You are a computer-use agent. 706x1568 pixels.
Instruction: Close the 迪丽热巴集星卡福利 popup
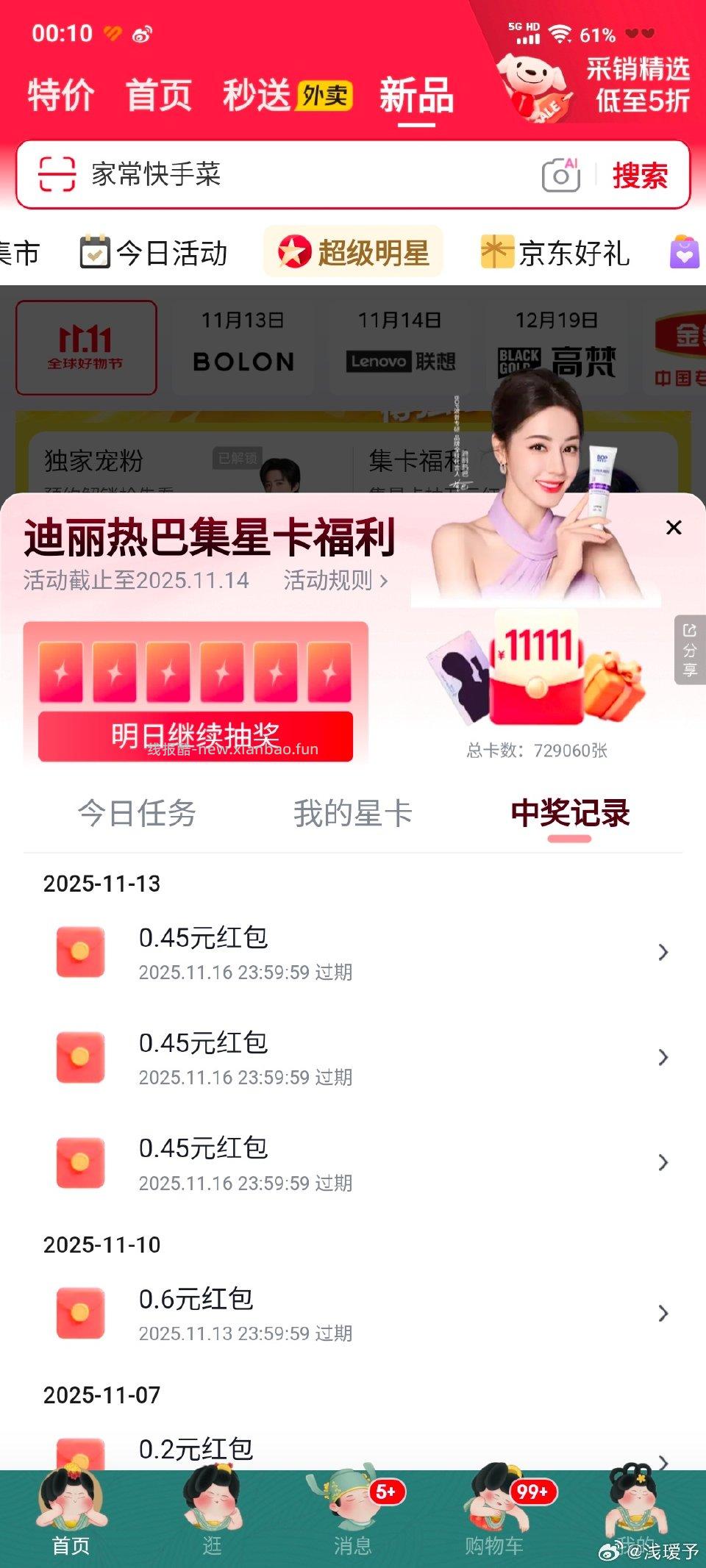coord(673,527)
